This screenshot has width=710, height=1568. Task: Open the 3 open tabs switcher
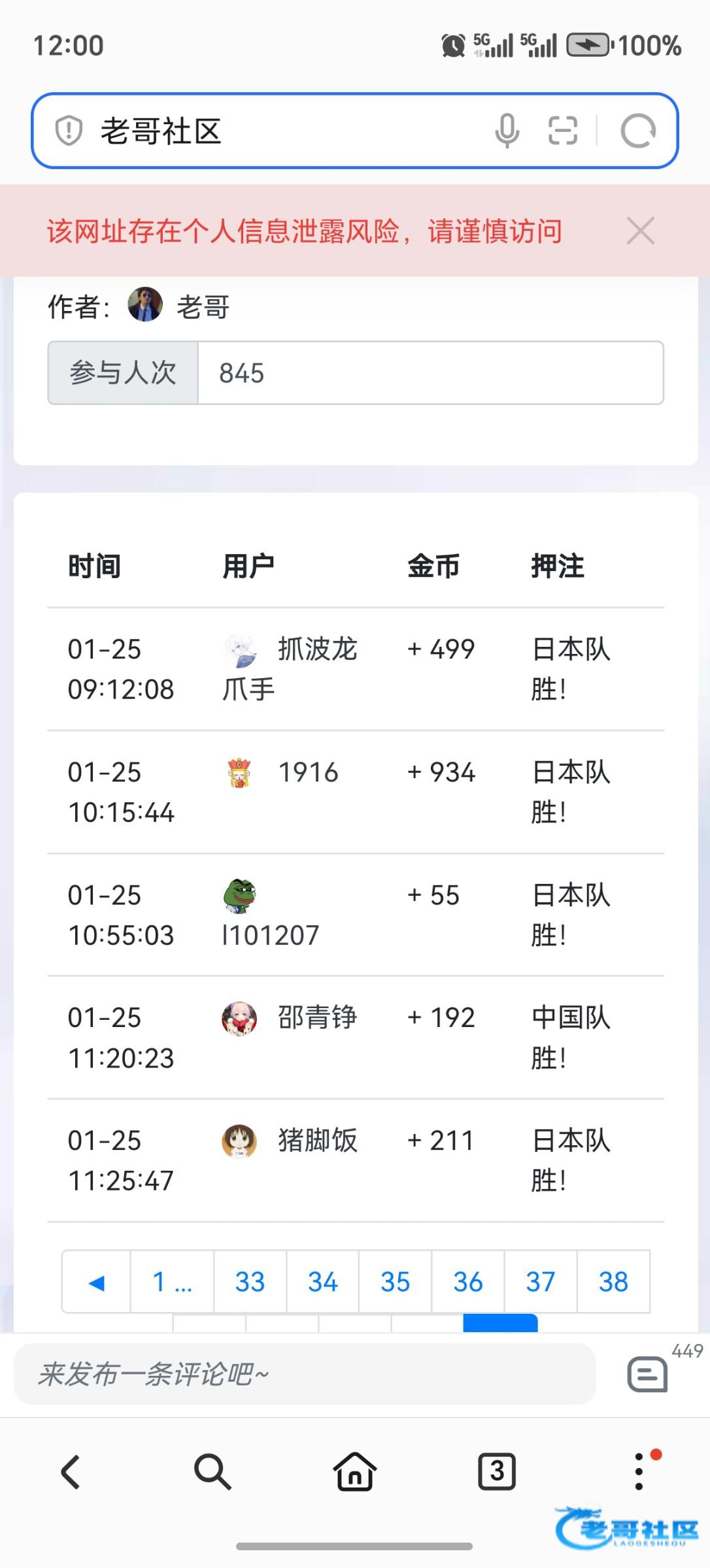click(x=497, y=1471)
